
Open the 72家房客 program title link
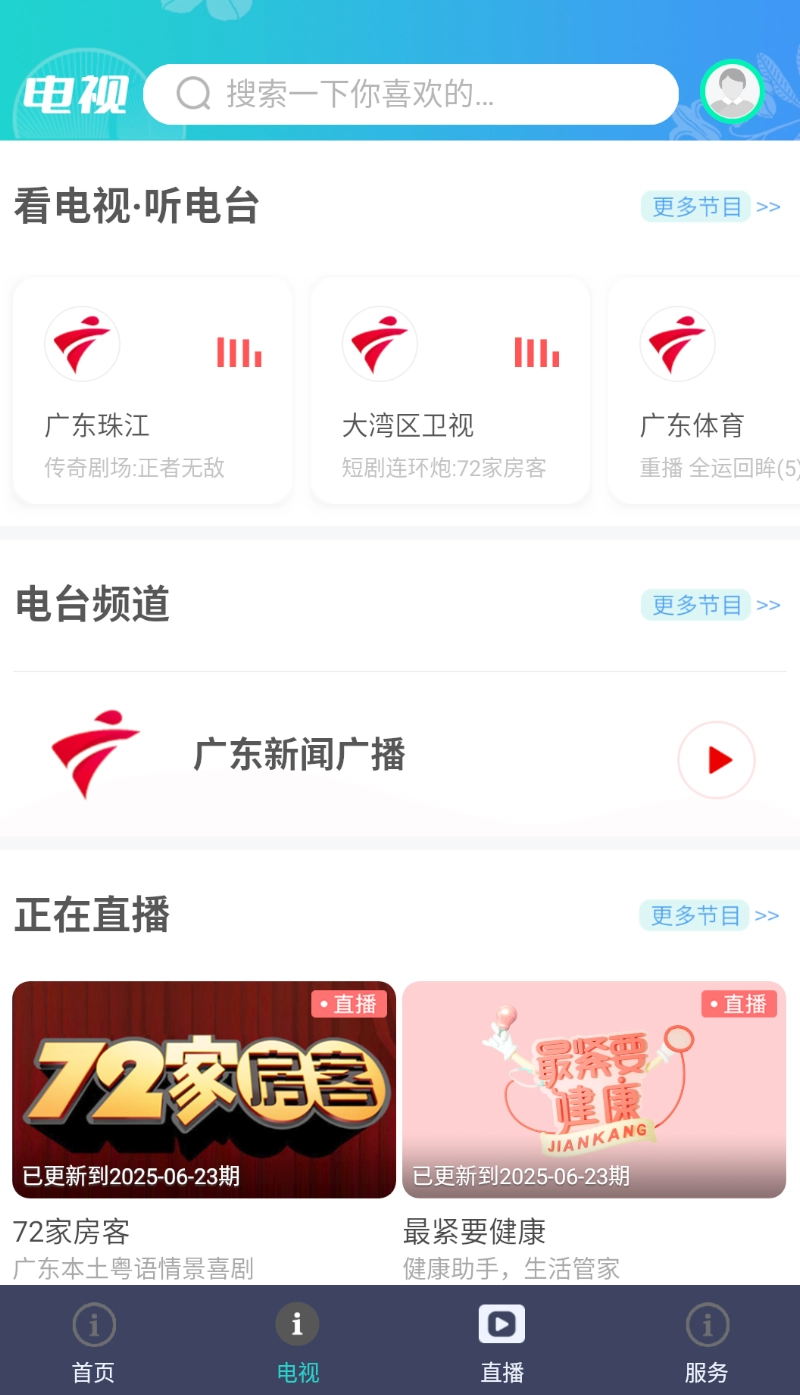(70, 1232)
